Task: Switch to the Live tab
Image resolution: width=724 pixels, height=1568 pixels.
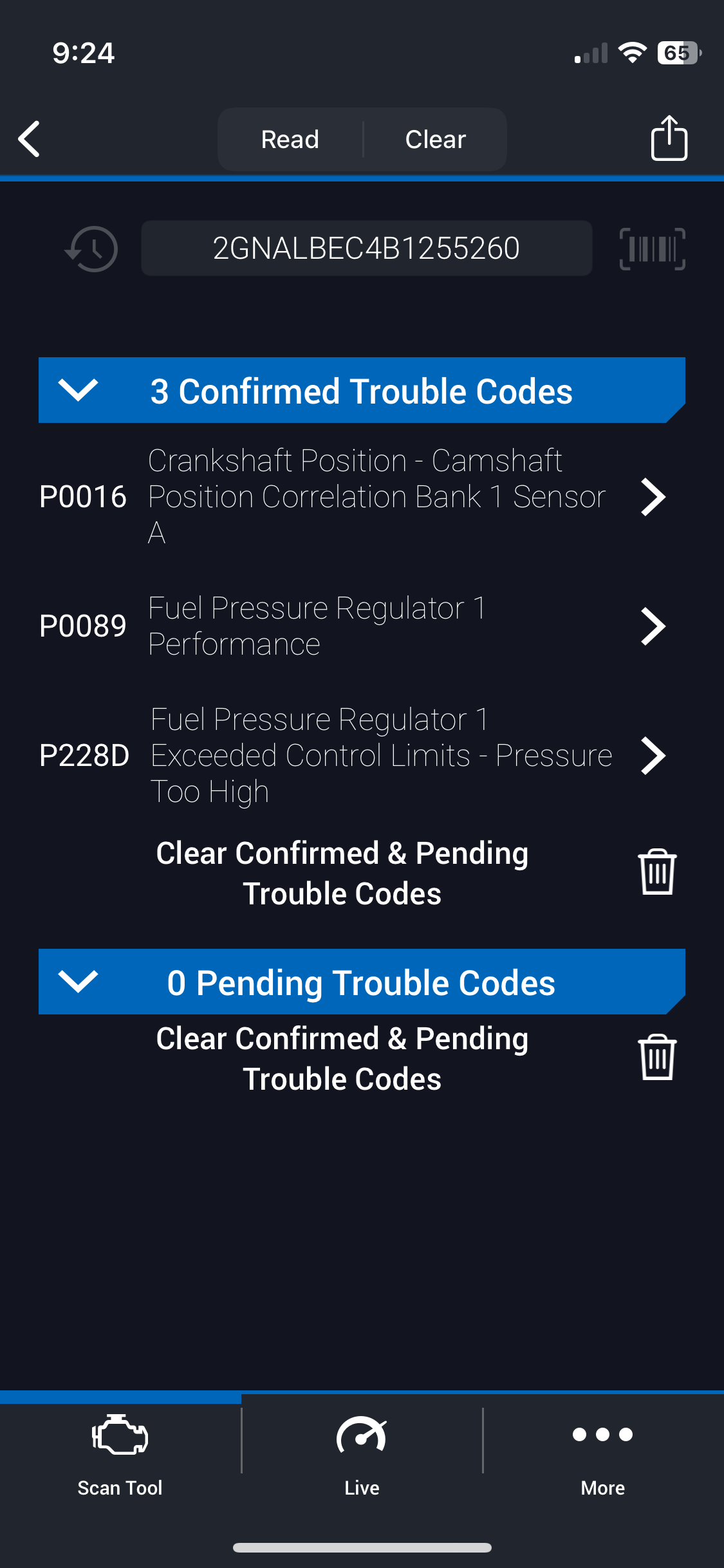Action: [362, 1456]
